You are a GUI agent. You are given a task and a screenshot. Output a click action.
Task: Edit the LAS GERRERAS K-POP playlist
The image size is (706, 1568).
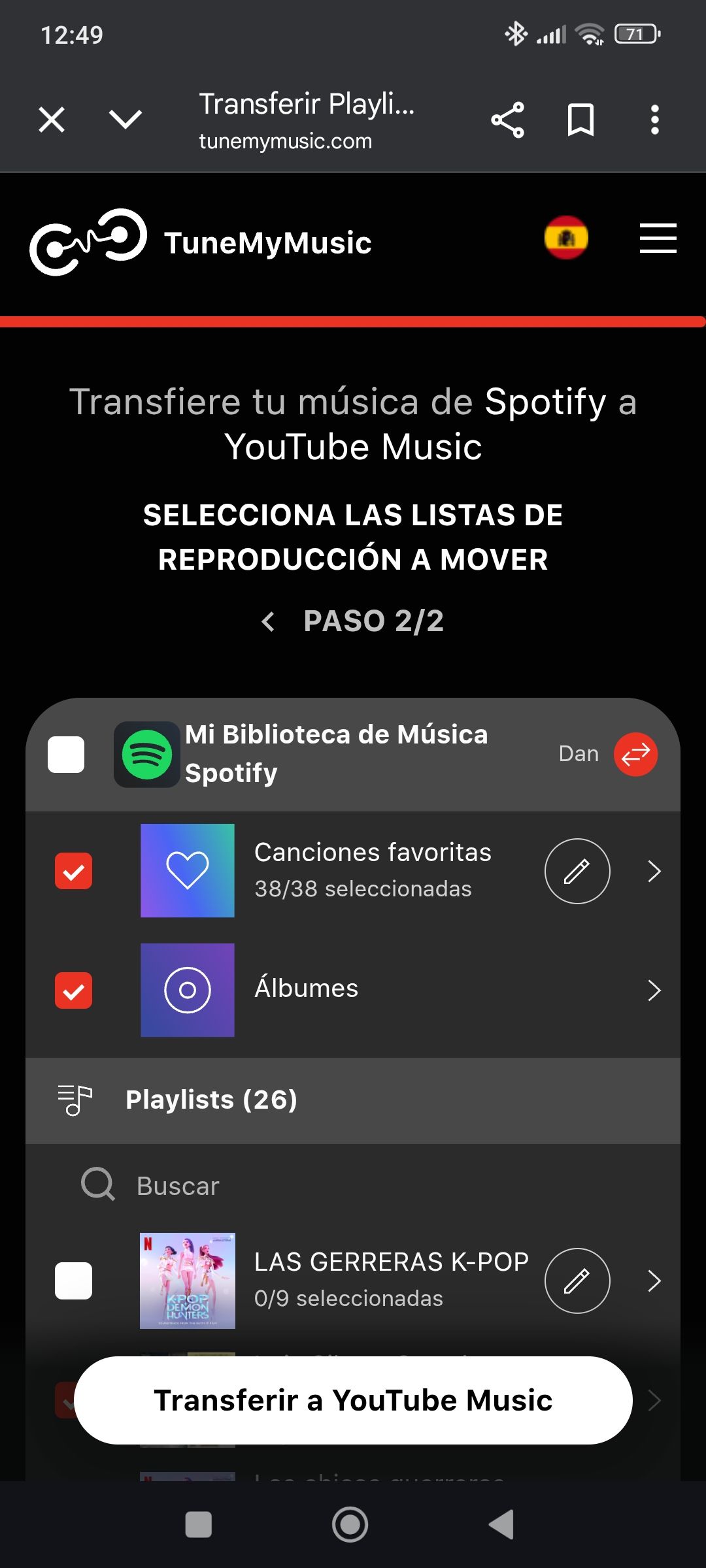(x=577, y=1281)
